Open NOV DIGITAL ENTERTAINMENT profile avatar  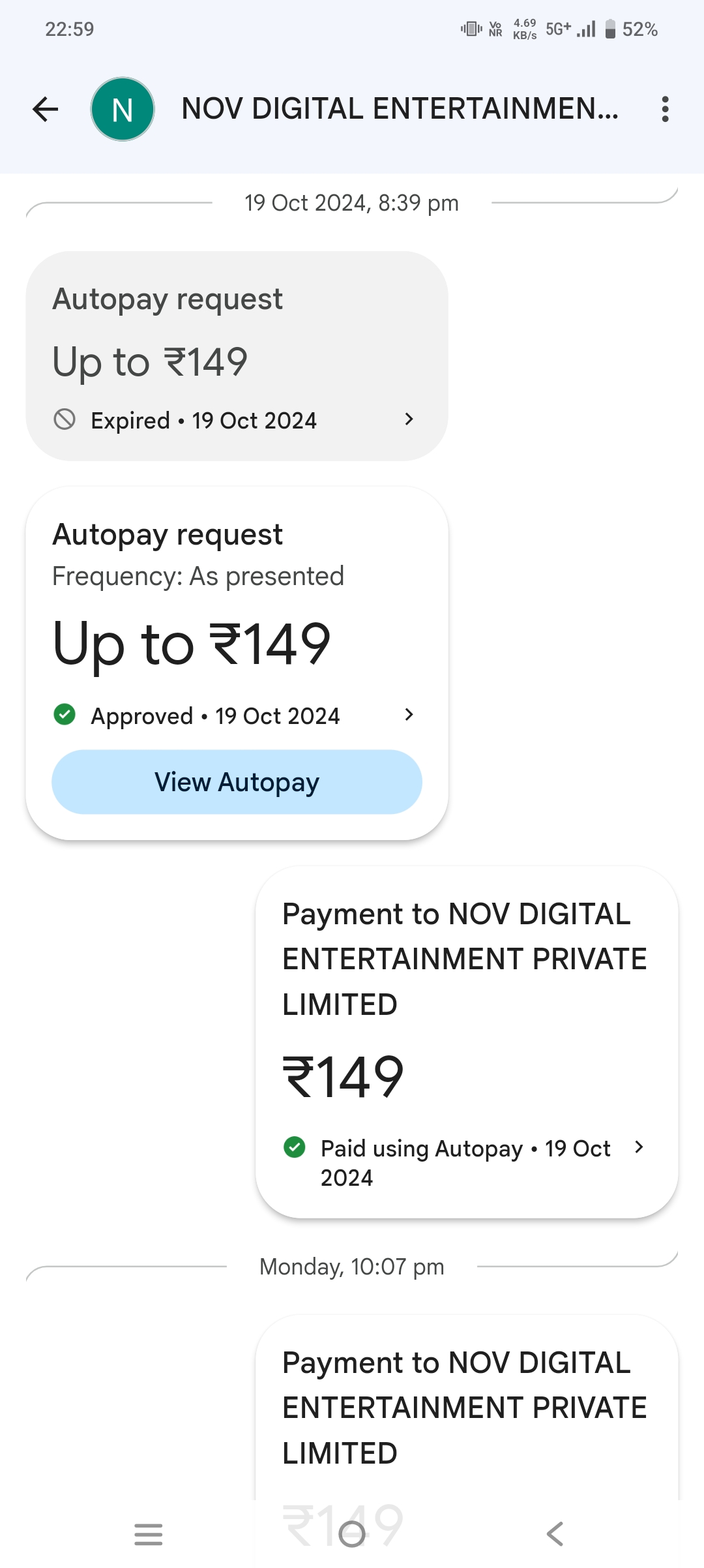point(123,109)
